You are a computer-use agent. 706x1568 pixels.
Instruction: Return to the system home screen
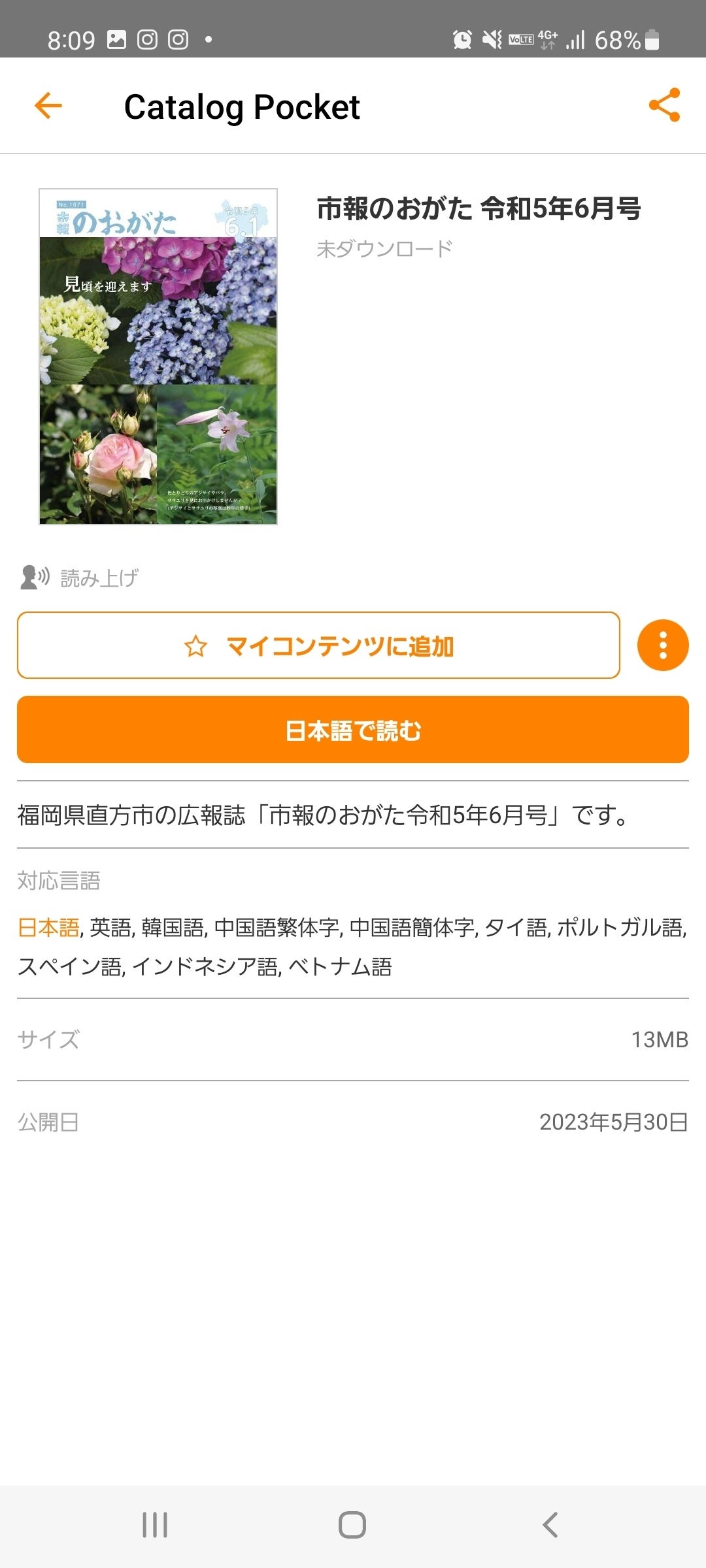click(x=352, y=1525)
